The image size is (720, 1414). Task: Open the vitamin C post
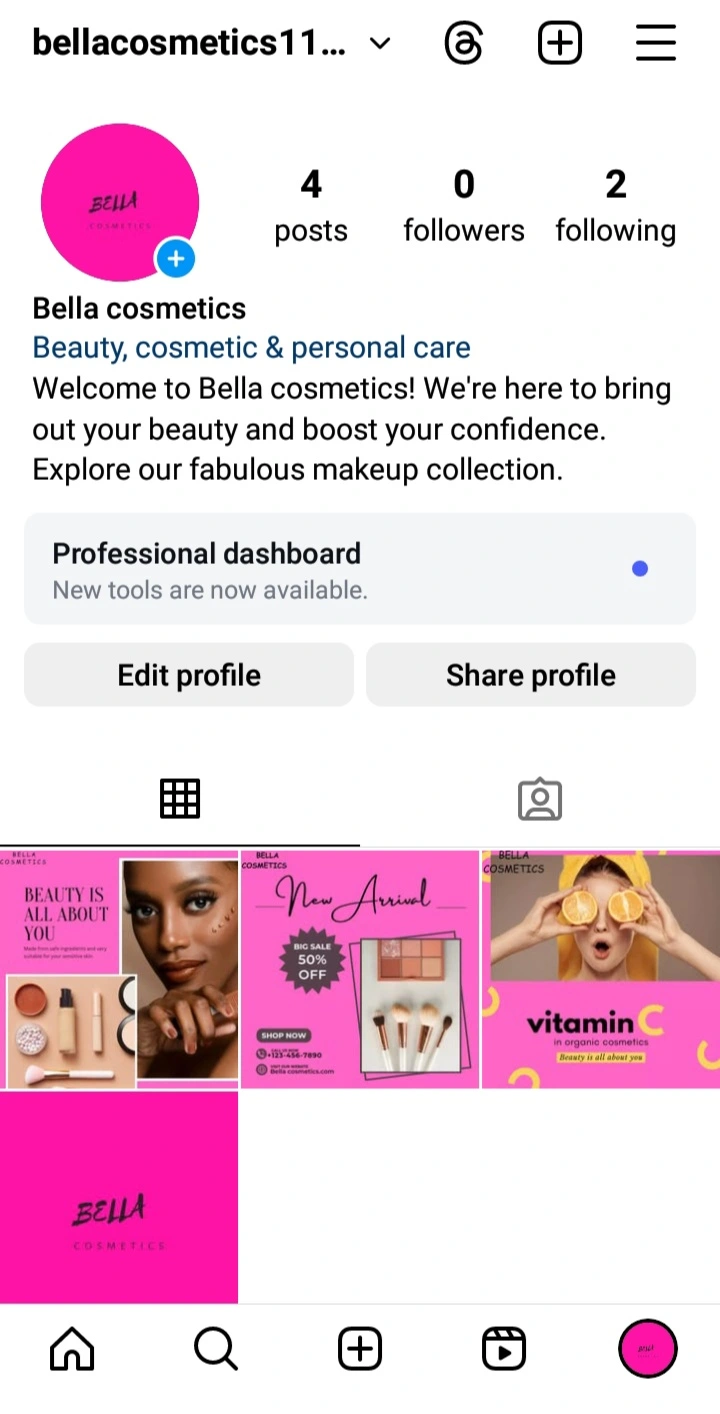pyautogui.click(x=600, y=969)
